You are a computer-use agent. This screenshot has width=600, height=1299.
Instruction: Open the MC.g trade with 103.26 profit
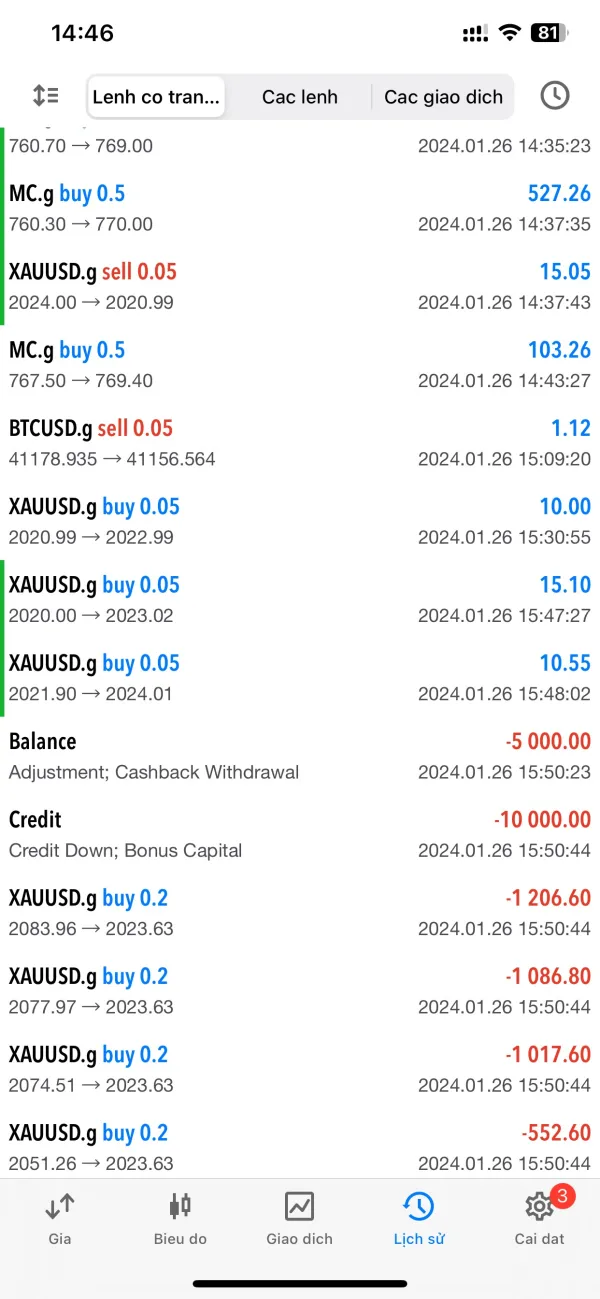pos(300,365)
